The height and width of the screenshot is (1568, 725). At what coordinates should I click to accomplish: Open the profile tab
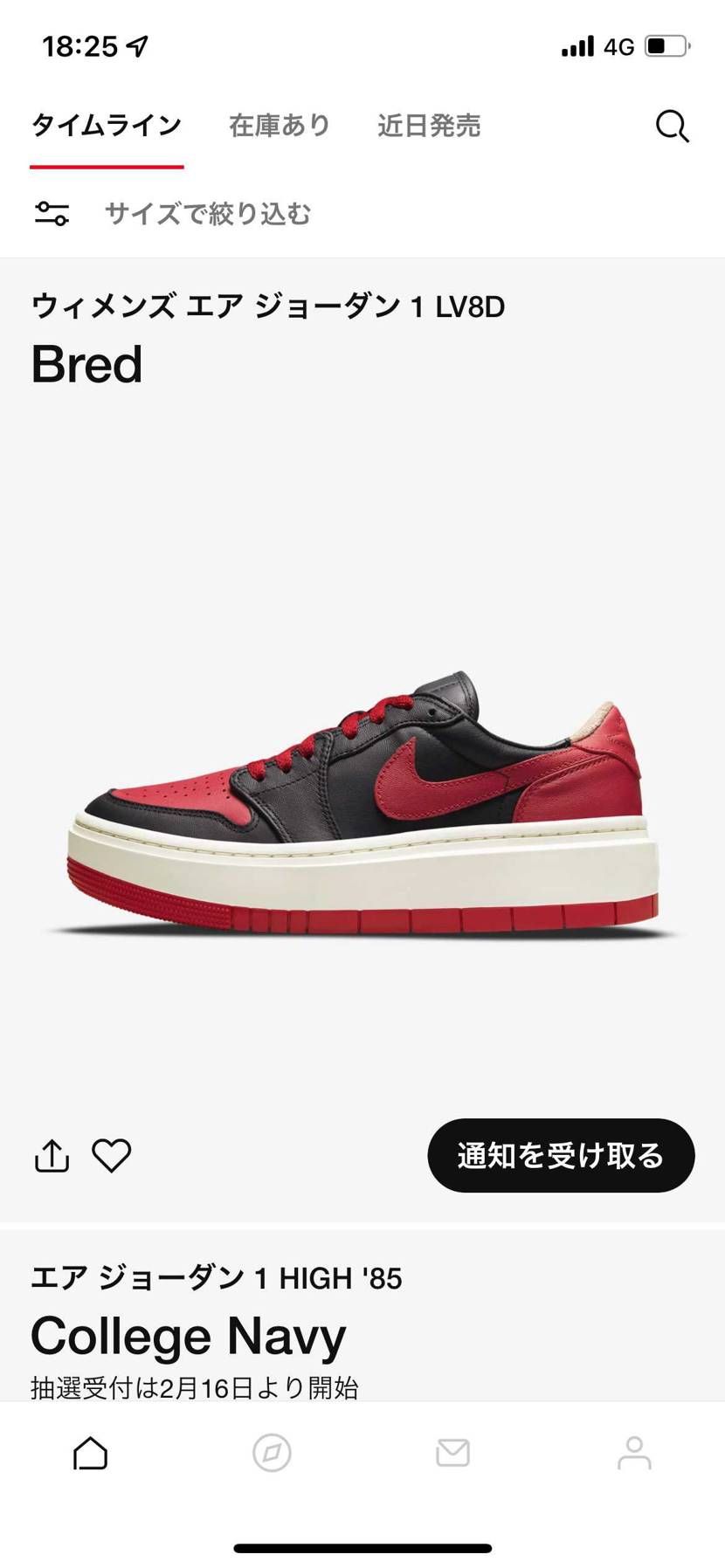[x=634, y=1454]
